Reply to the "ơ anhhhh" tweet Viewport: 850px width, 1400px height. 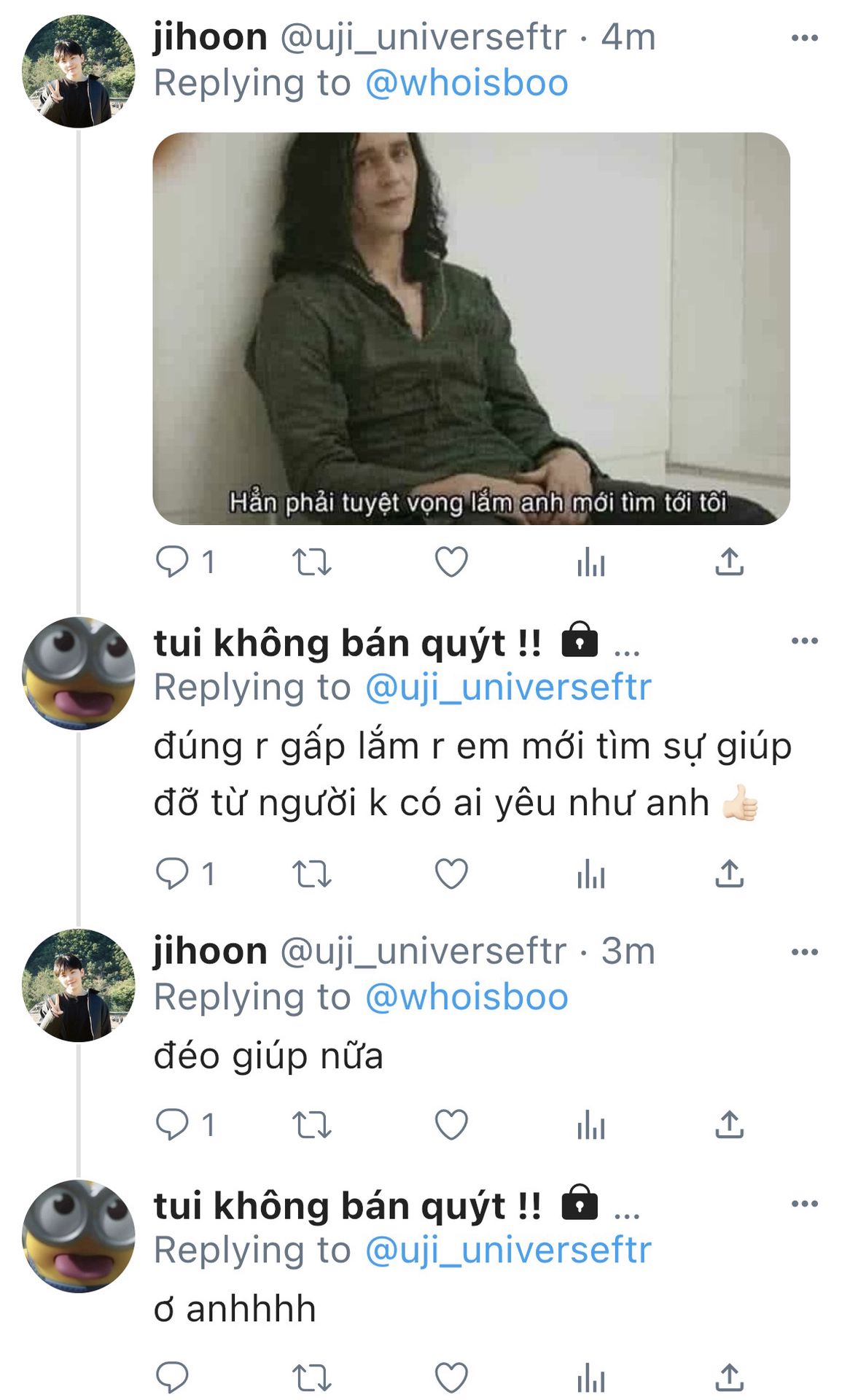coord(173,1377)
